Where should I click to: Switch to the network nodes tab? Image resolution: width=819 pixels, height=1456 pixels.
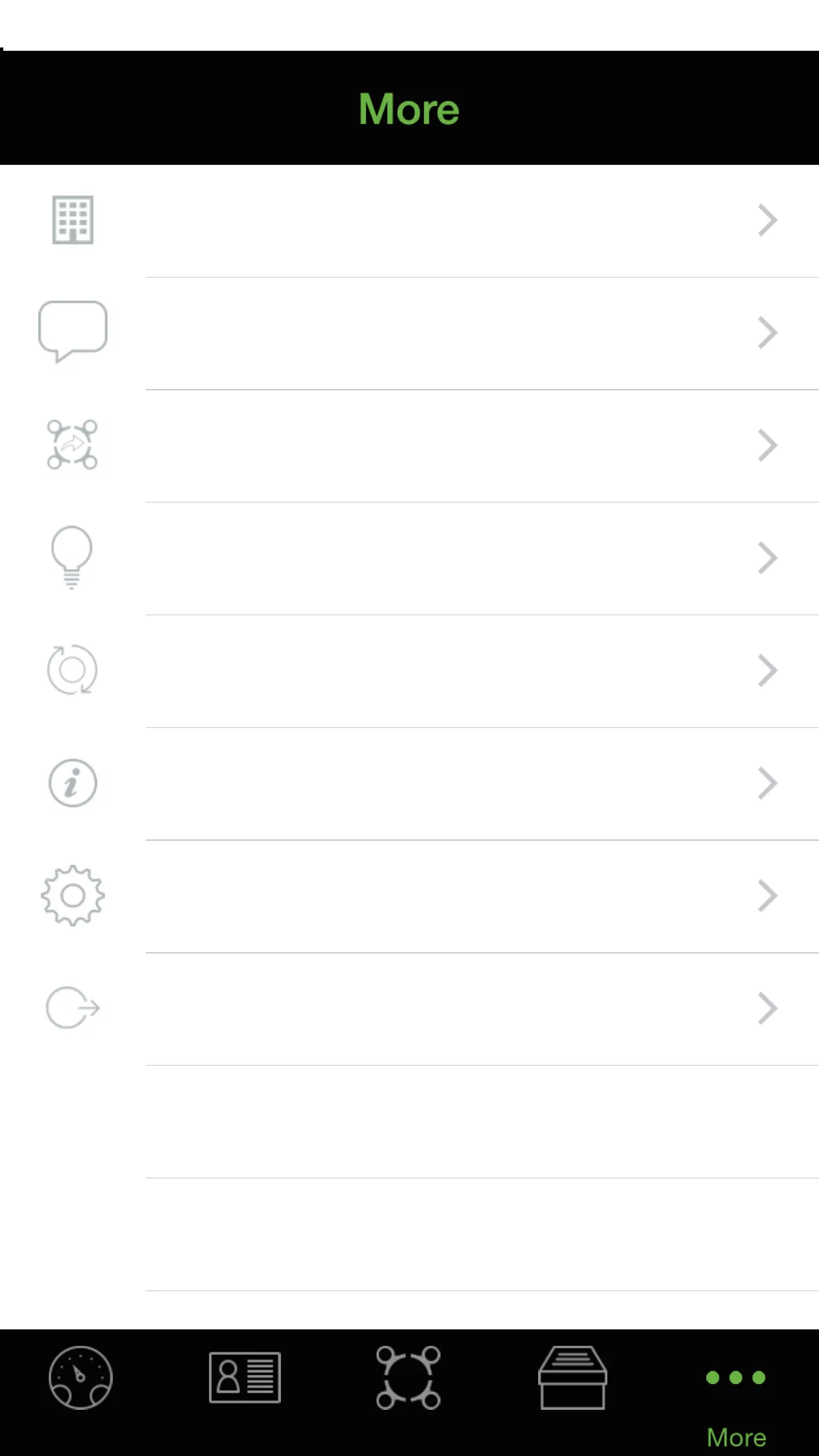(408, 1378)
